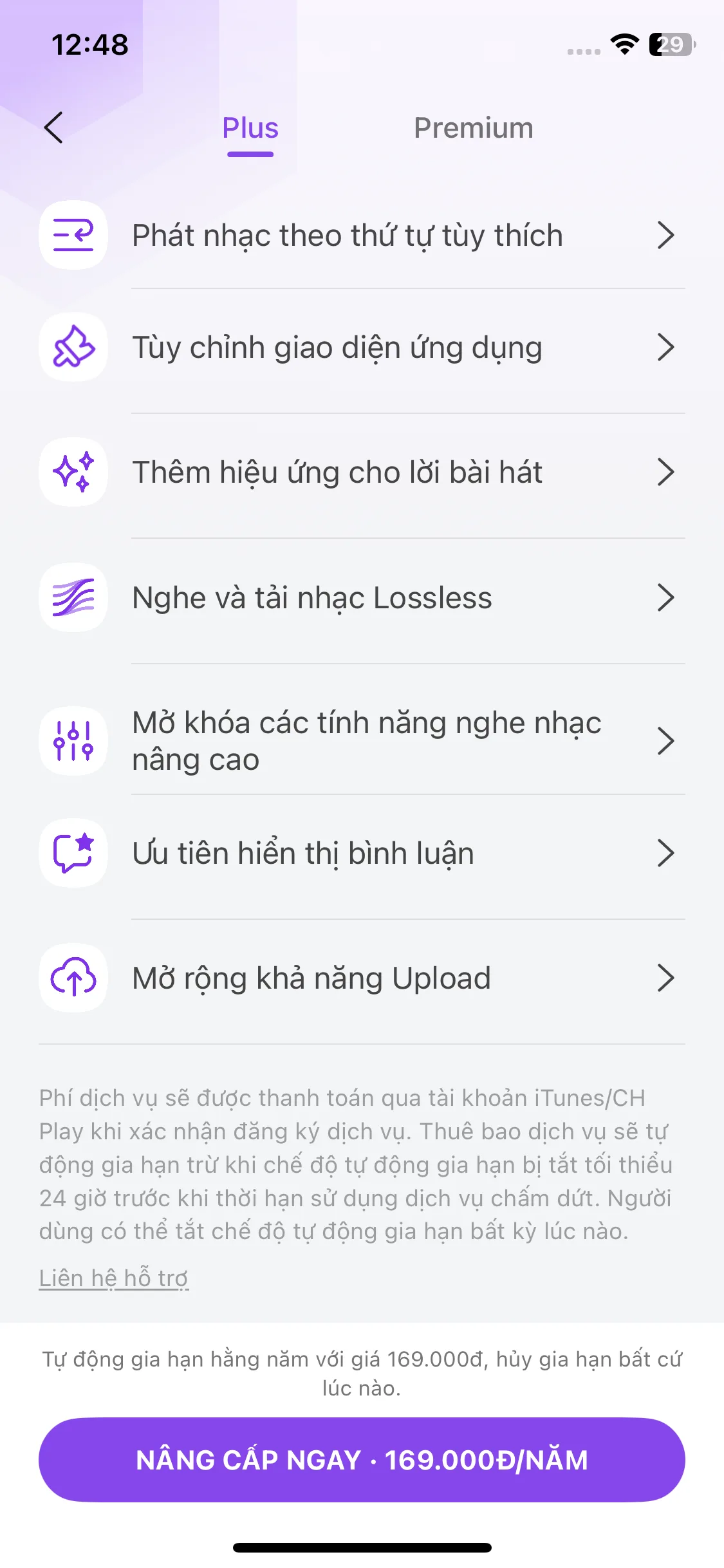
Task: Click the starred comment bubble icon
Action: [x=73, y=854]
